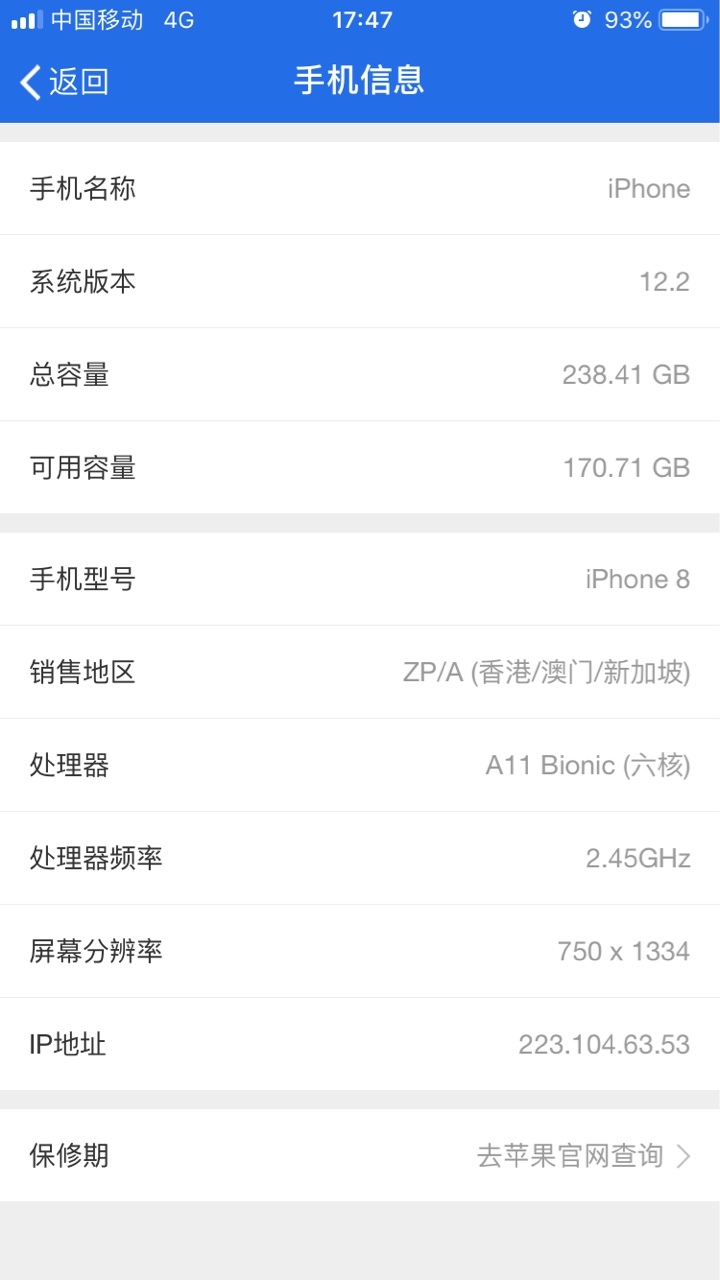Screen dimensions: 720x1280
Task: Open 保修期 to check warranty on Apple's site
Action: [x=360, y=1156]
